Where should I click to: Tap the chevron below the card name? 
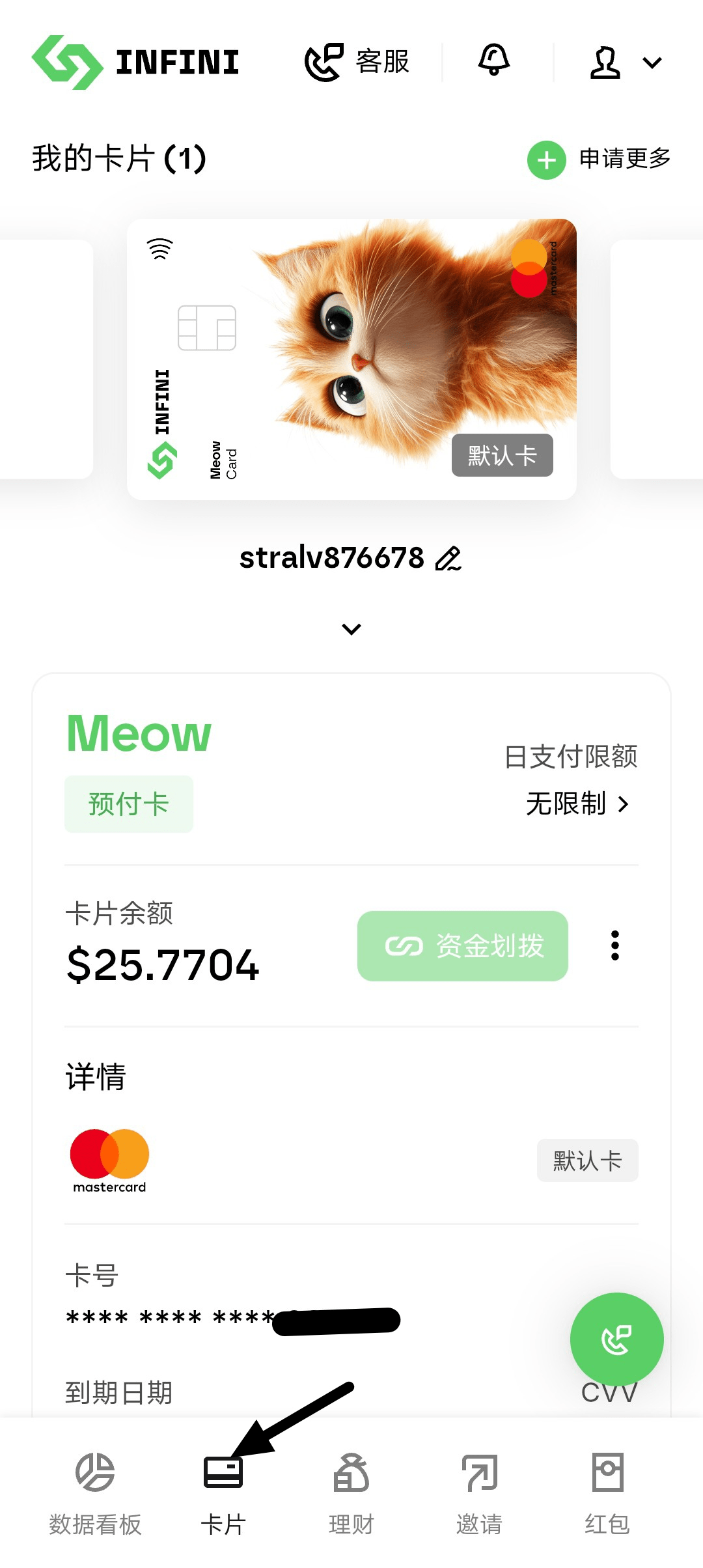coord(351,629)
